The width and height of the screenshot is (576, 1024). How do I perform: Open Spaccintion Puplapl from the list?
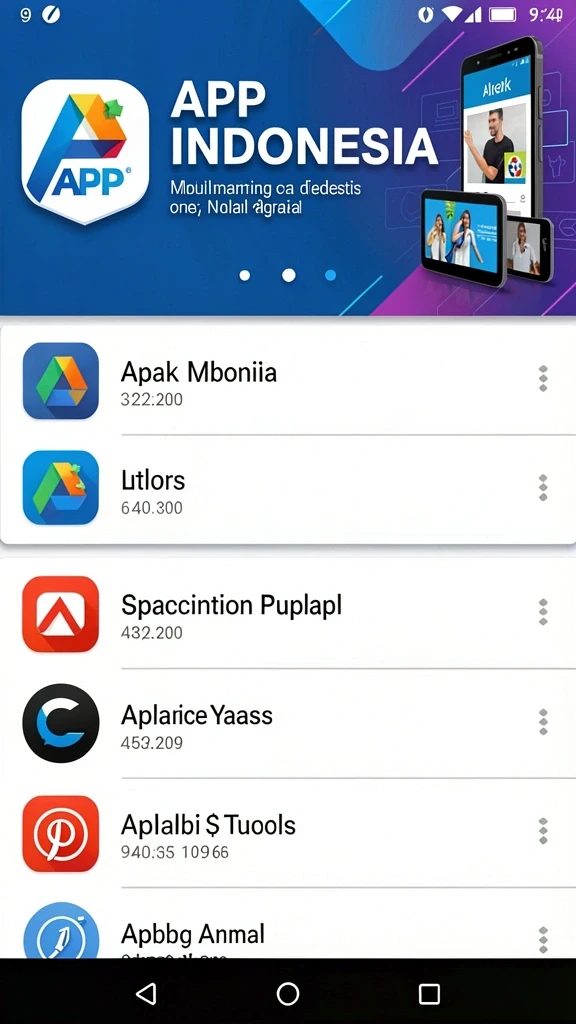click(x=288, y=614)
